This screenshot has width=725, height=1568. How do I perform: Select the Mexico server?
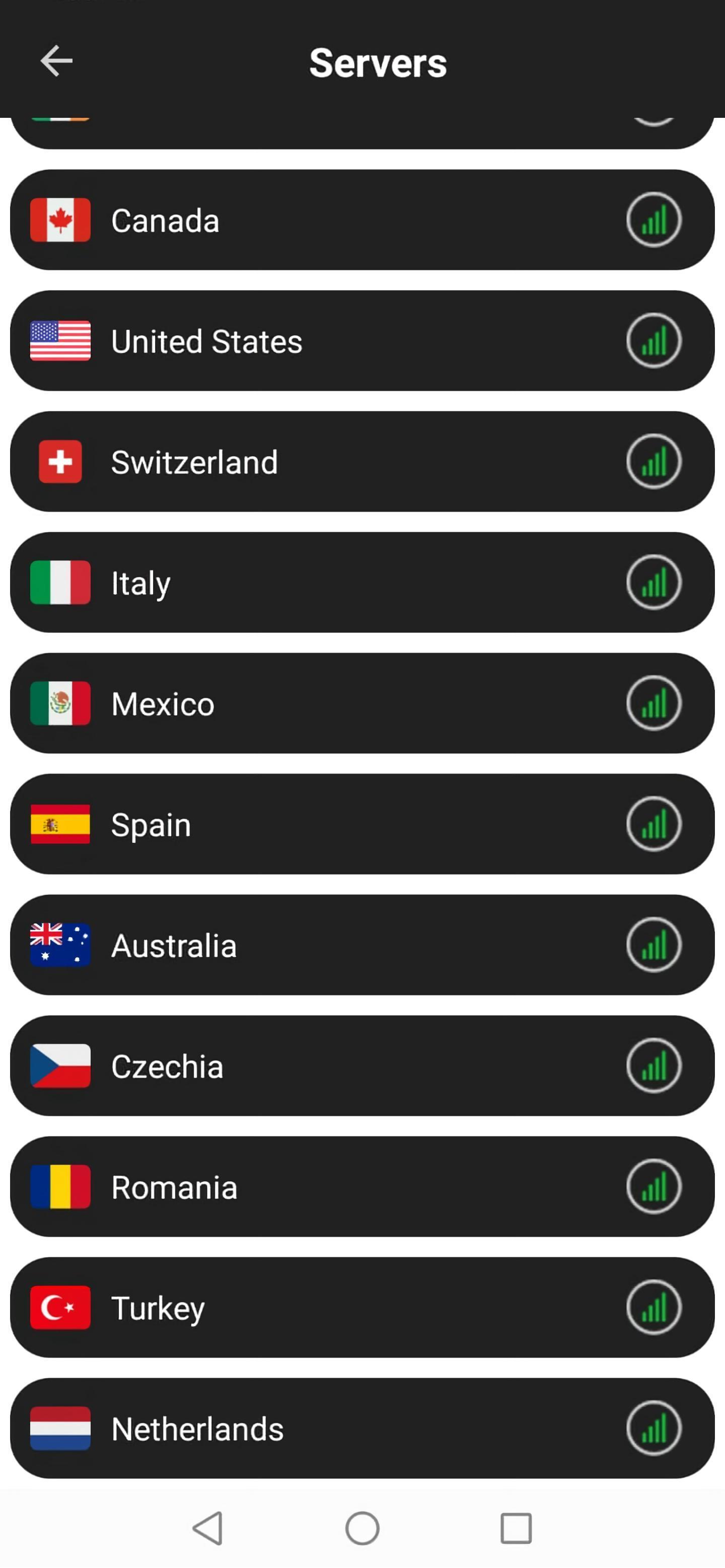point(362,703)
